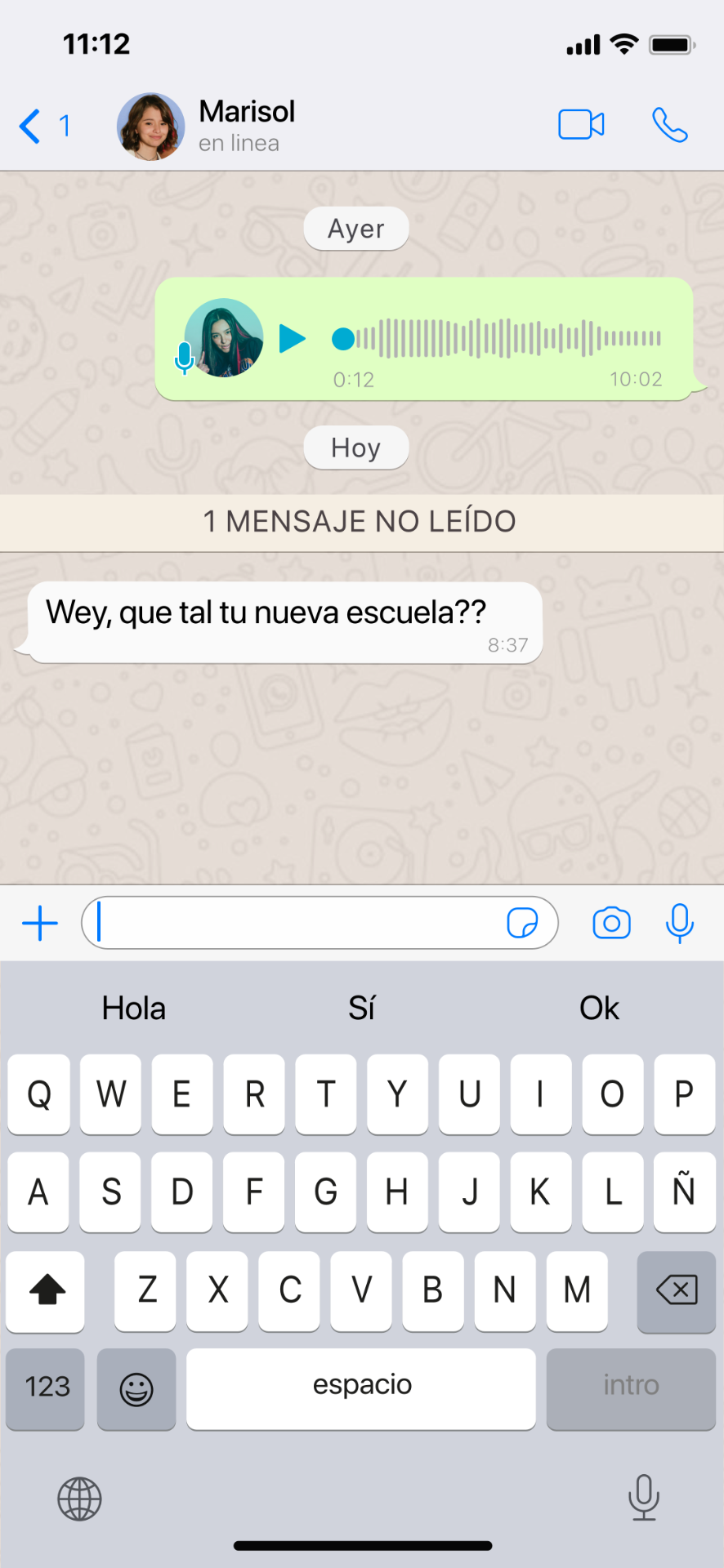Image resolution: width=724 pixels, height=1568 pixels.
Task: Open the emoji keyboard
Action: [136, 1388]
